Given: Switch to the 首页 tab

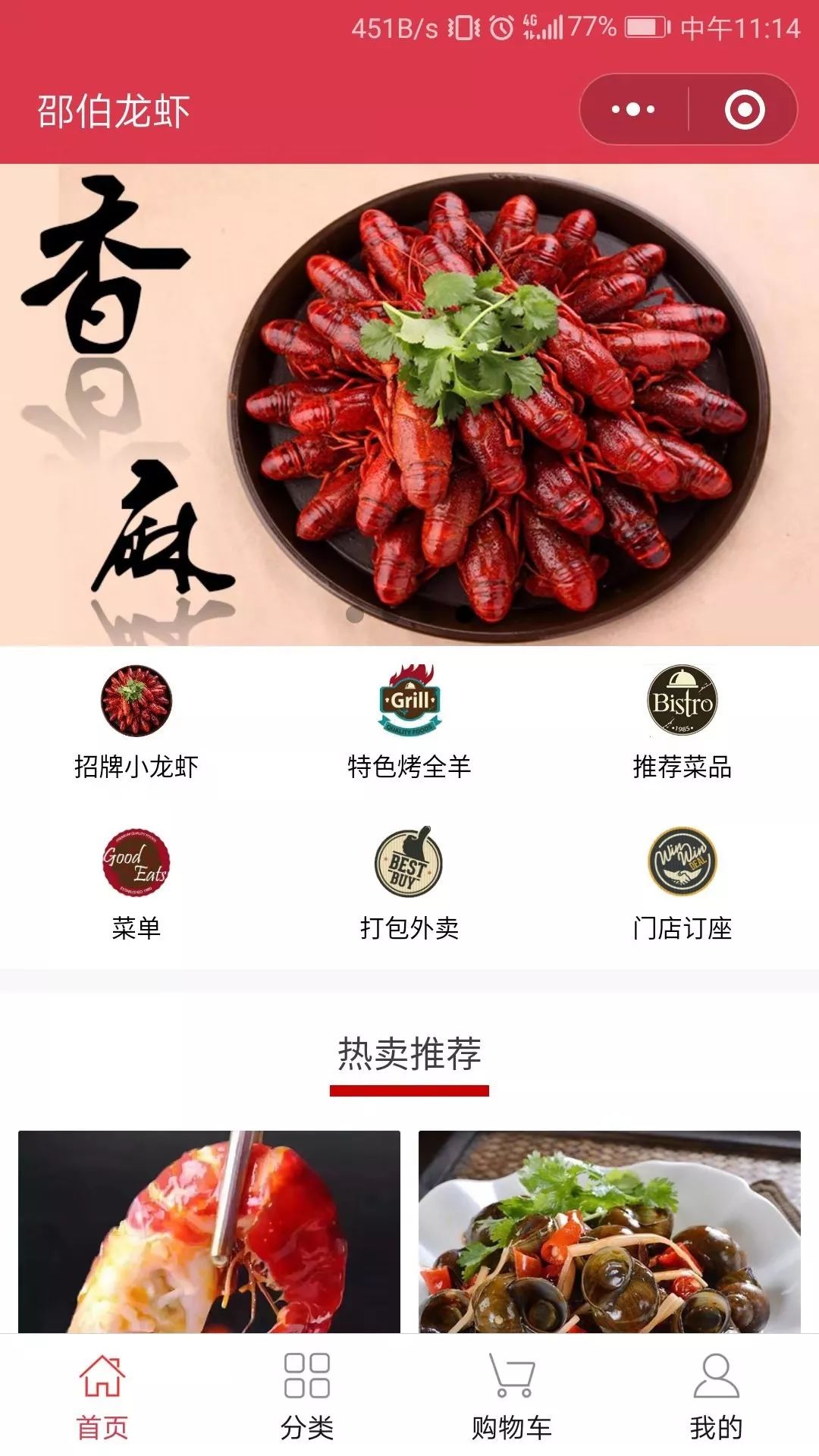Looking at the screenshot, I should pos(102,1396).
